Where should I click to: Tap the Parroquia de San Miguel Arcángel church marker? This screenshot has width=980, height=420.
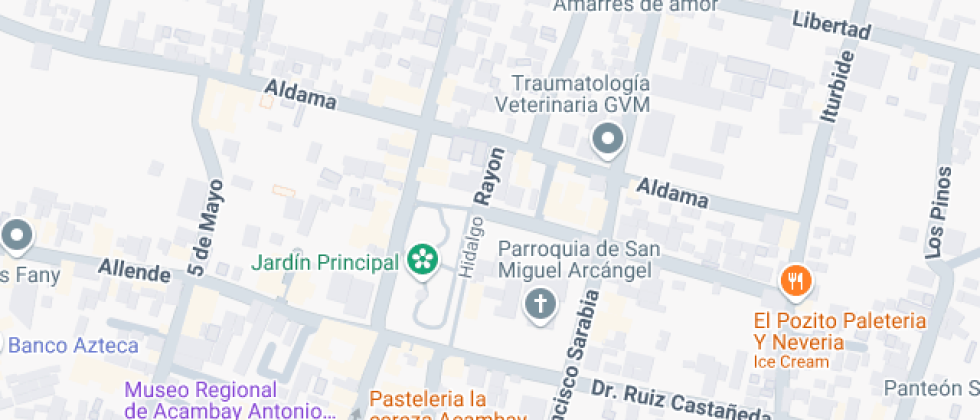540,303
